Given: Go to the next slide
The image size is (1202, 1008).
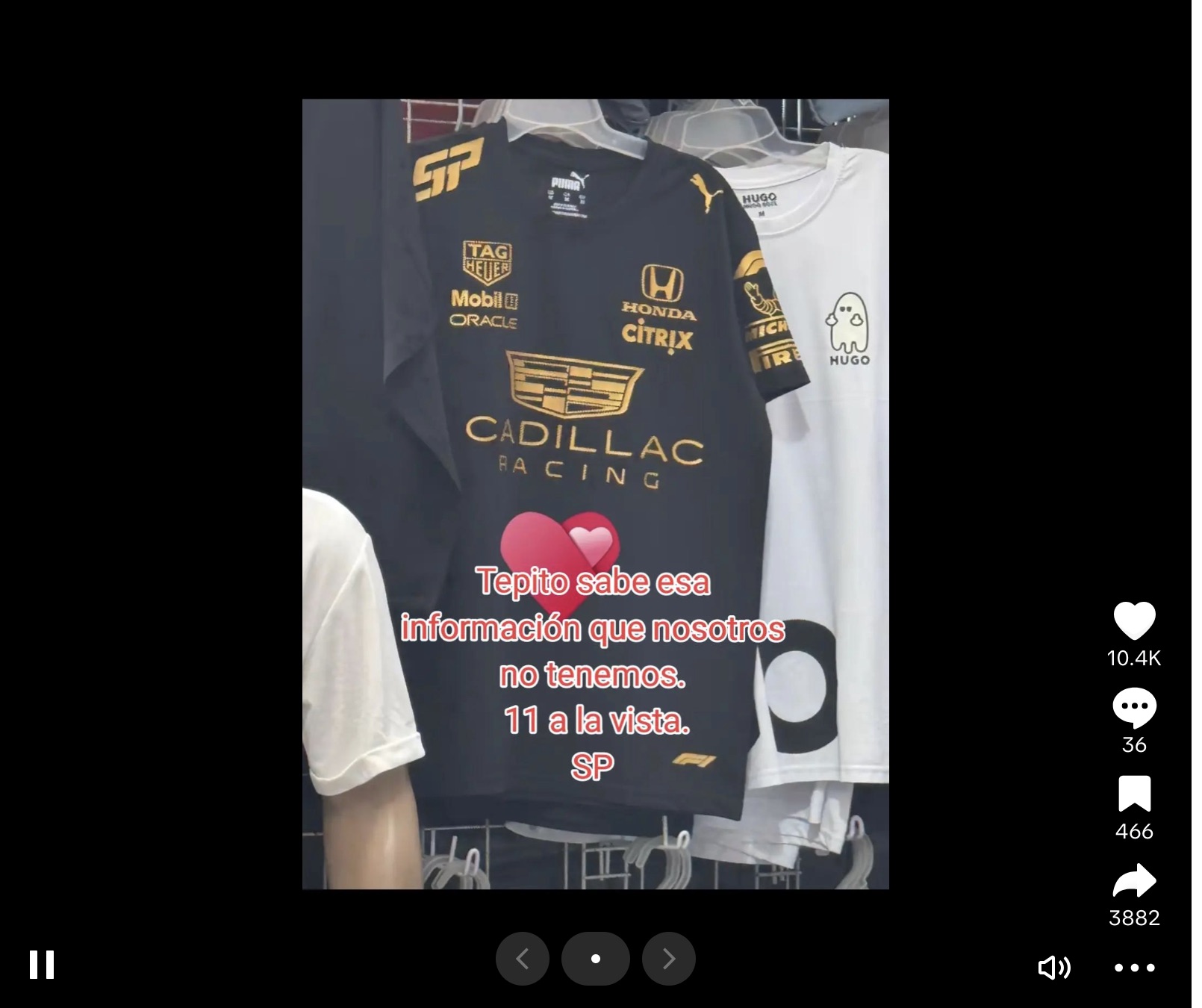Looking at the screenshot, I should [668, 959].
